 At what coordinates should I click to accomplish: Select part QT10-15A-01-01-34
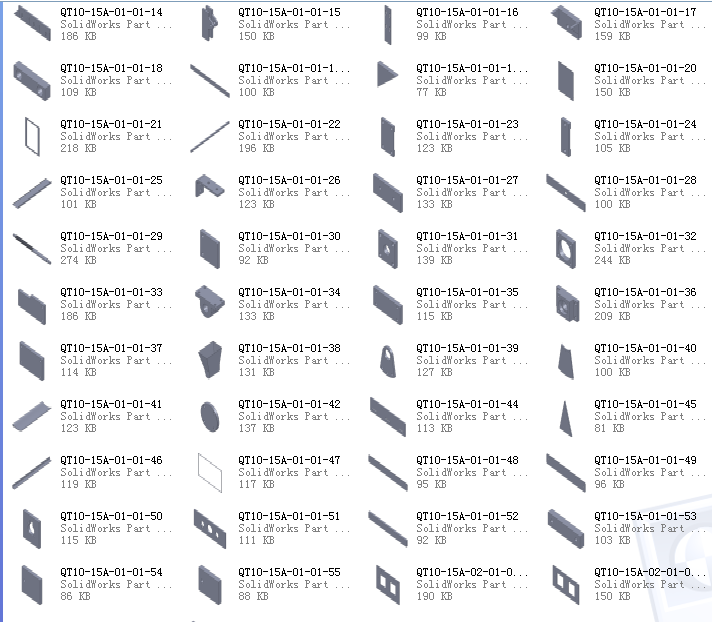pyautogui.click(x=289, y=293)
